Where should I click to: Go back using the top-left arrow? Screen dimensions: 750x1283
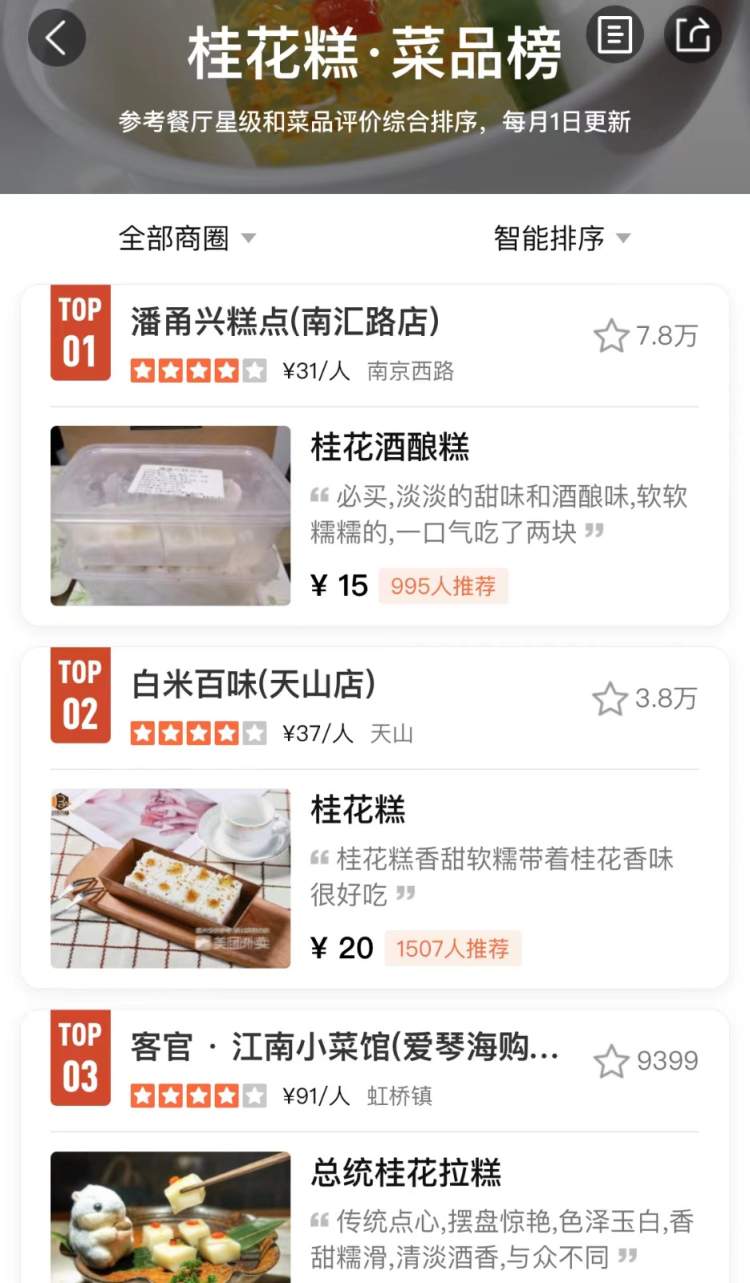(56, 38)
